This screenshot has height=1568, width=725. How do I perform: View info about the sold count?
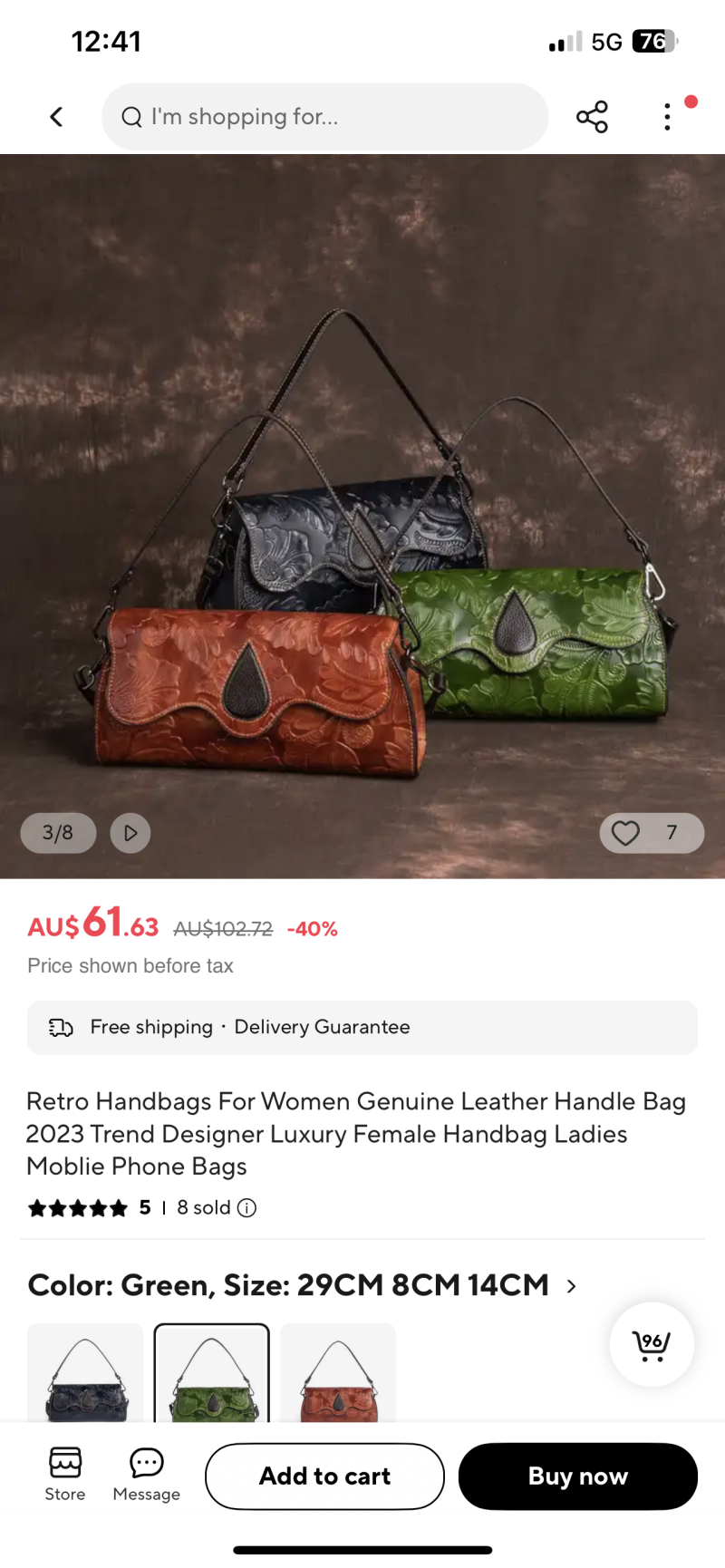246,1208
